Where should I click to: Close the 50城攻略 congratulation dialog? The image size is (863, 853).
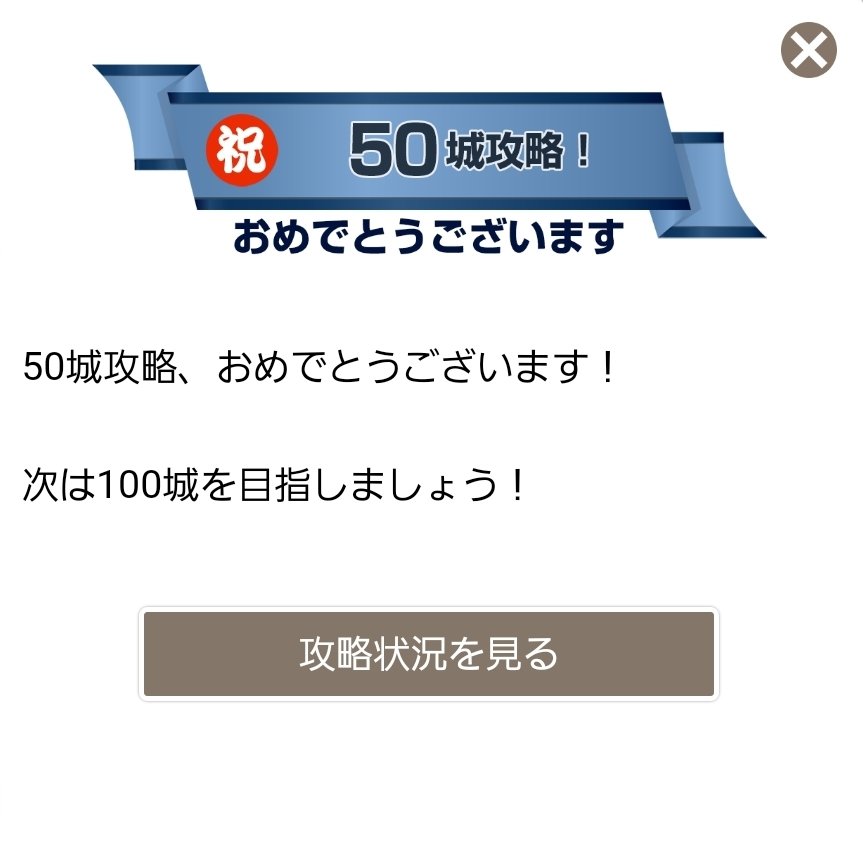(x=808, y=50)
